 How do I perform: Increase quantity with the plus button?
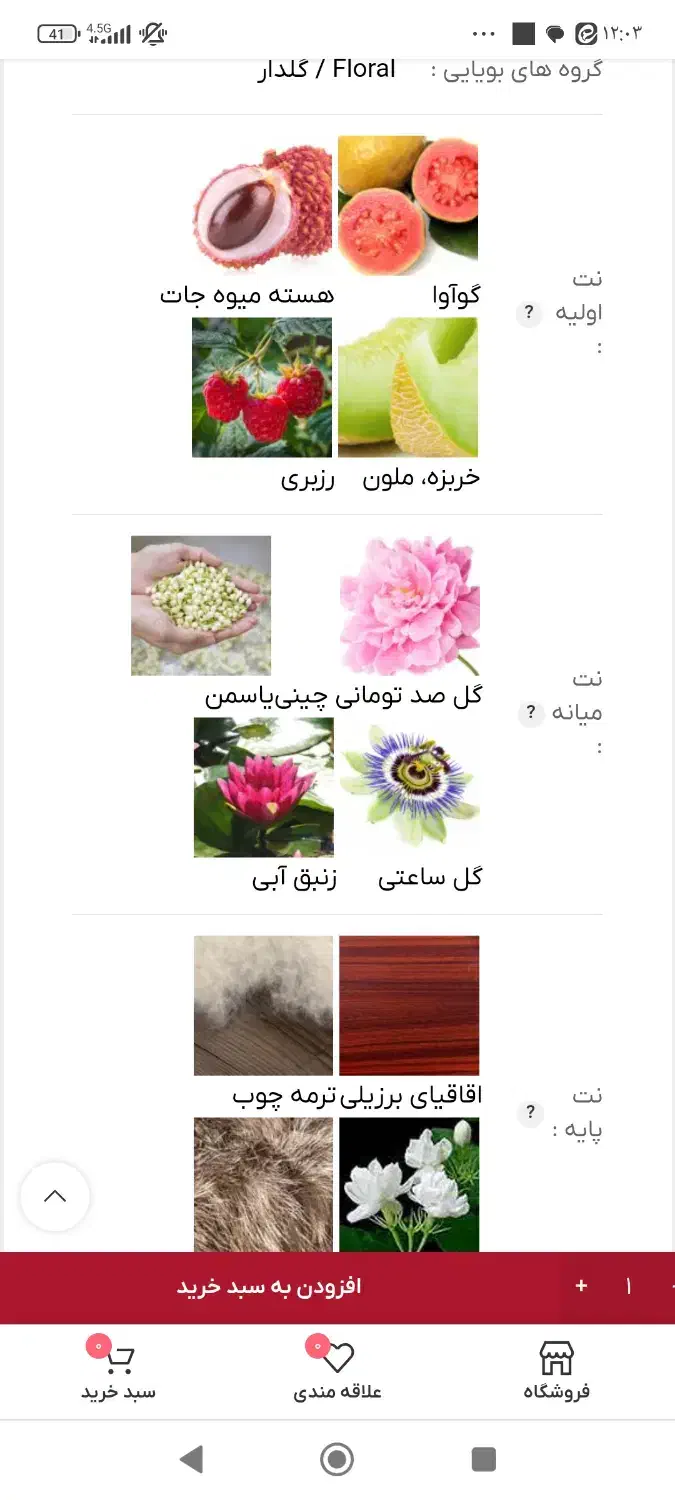[581, 1287]
